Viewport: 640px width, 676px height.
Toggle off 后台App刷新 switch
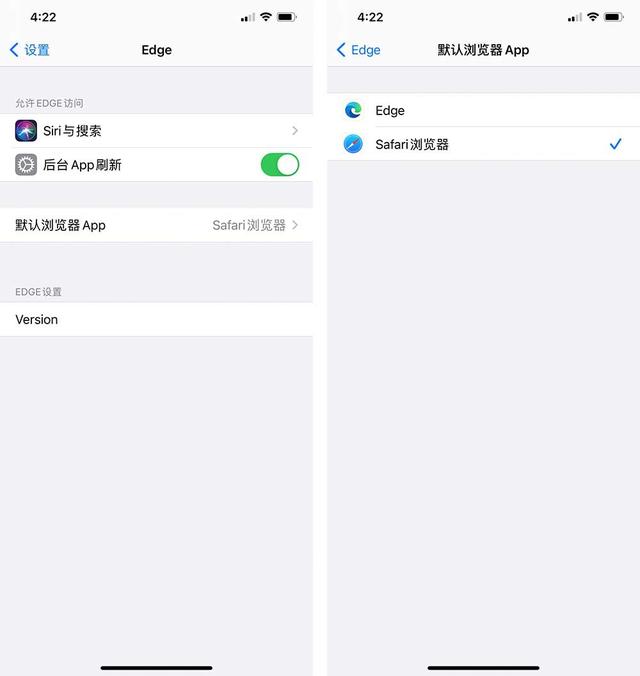pos(279,165)
